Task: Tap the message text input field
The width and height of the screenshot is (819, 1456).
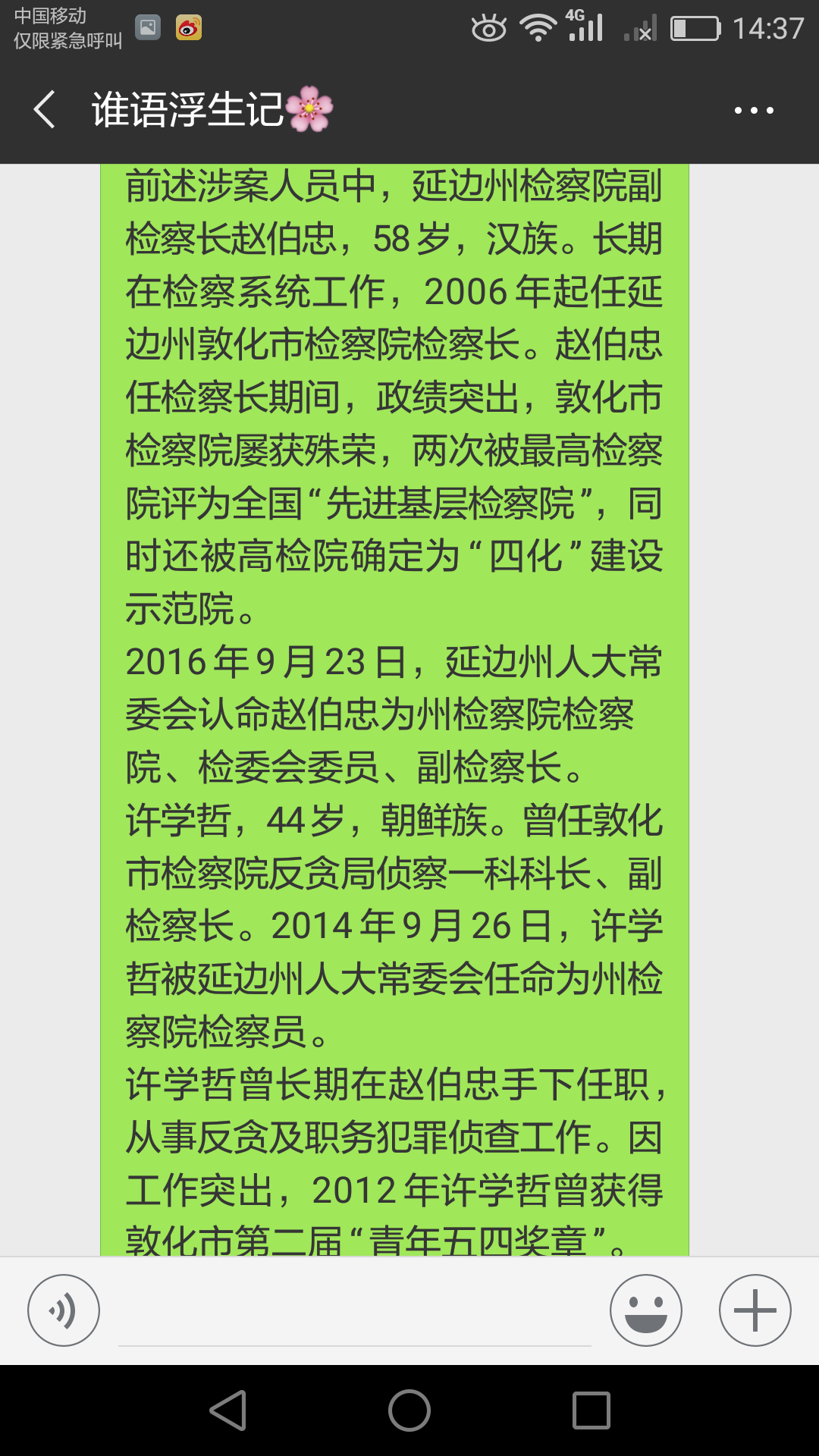Action: tap(355, 1310)
